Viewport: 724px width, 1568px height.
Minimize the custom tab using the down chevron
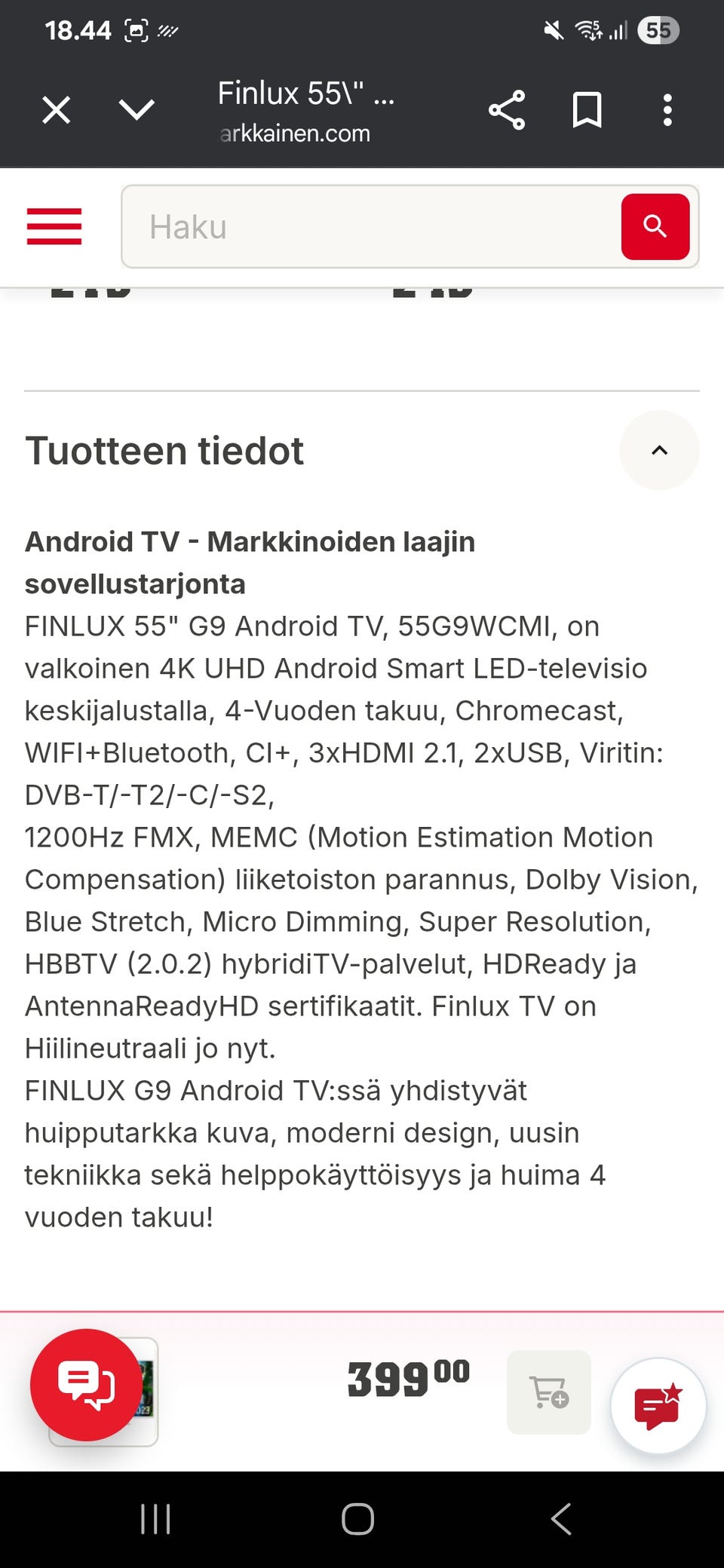[x=137, y=110]
